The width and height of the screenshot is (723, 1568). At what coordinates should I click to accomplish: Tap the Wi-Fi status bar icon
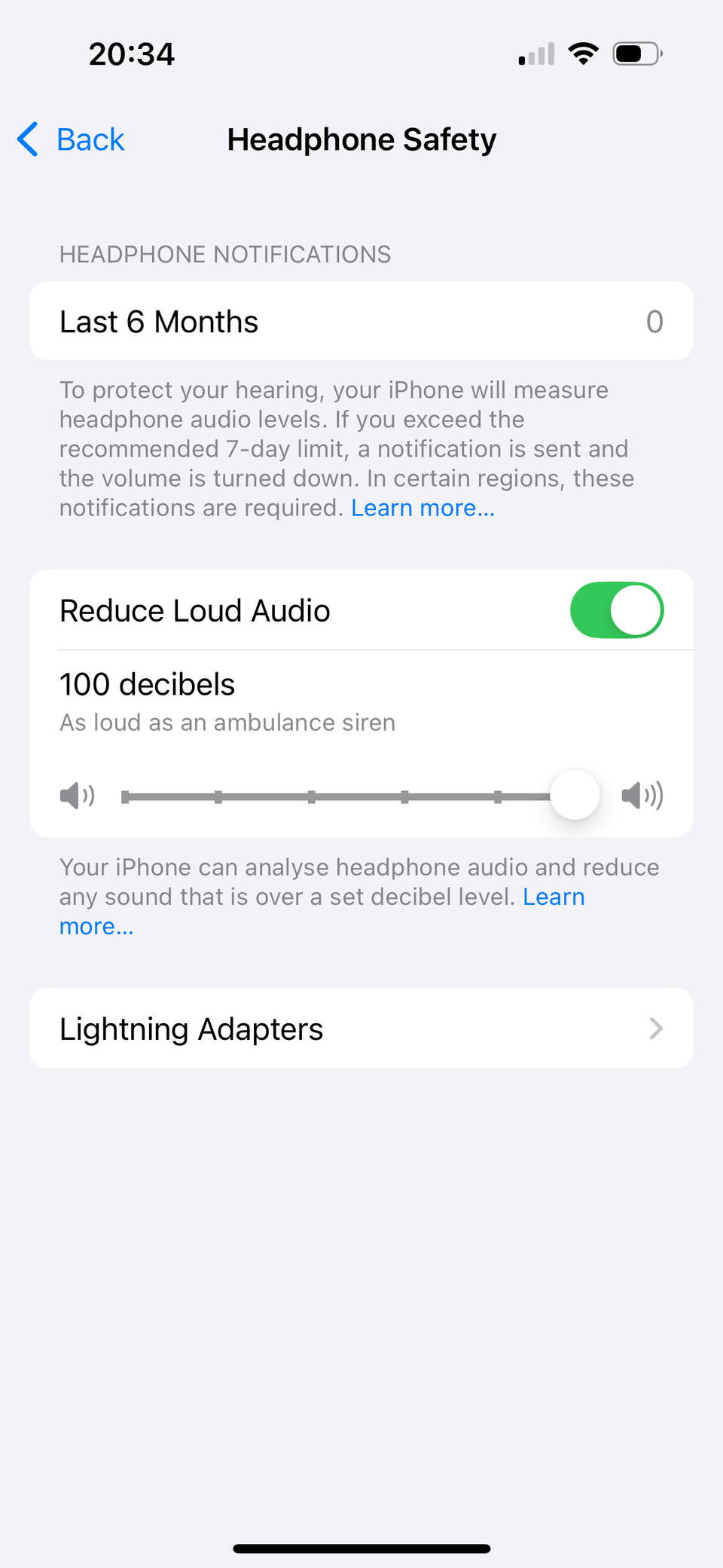pyautogui.click(x=583, y=53)
